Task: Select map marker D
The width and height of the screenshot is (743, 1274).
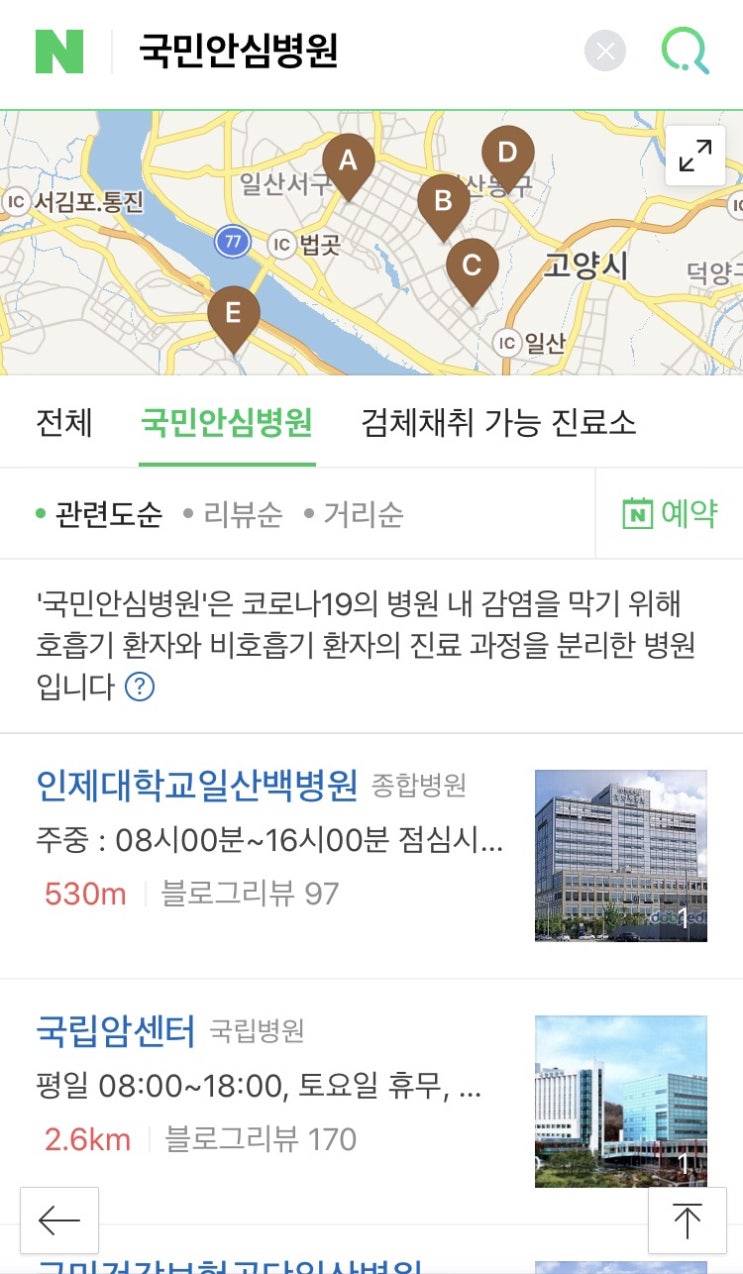Action: [507, 154]
